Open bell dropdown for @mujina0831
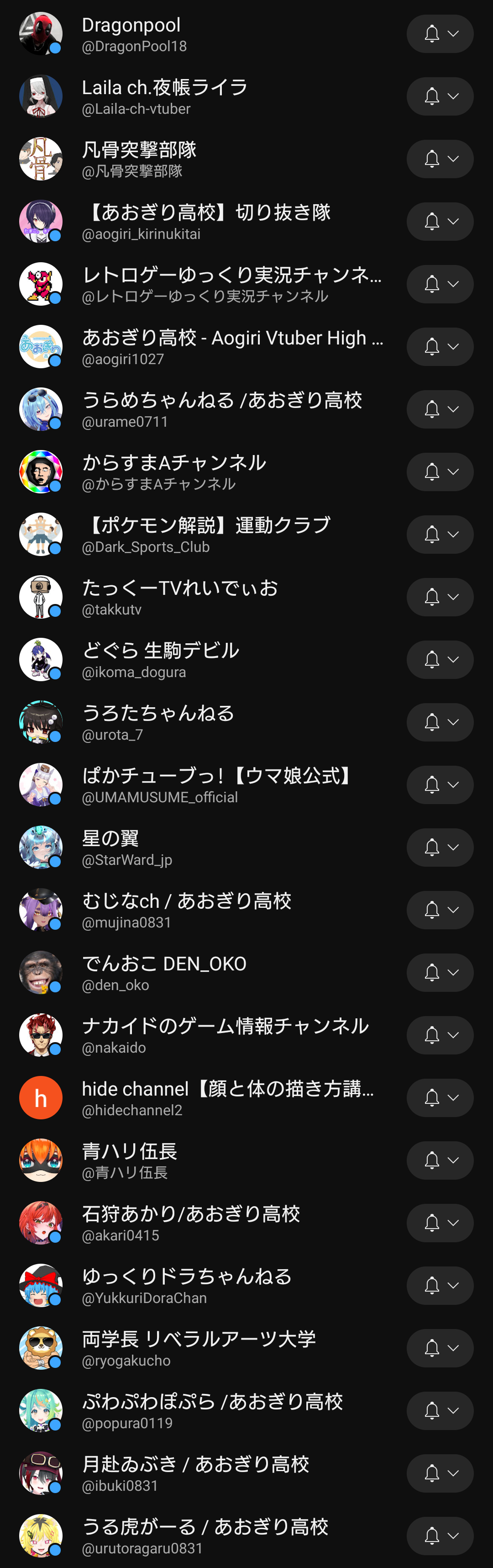493x1568 pixels. (440, 910)
